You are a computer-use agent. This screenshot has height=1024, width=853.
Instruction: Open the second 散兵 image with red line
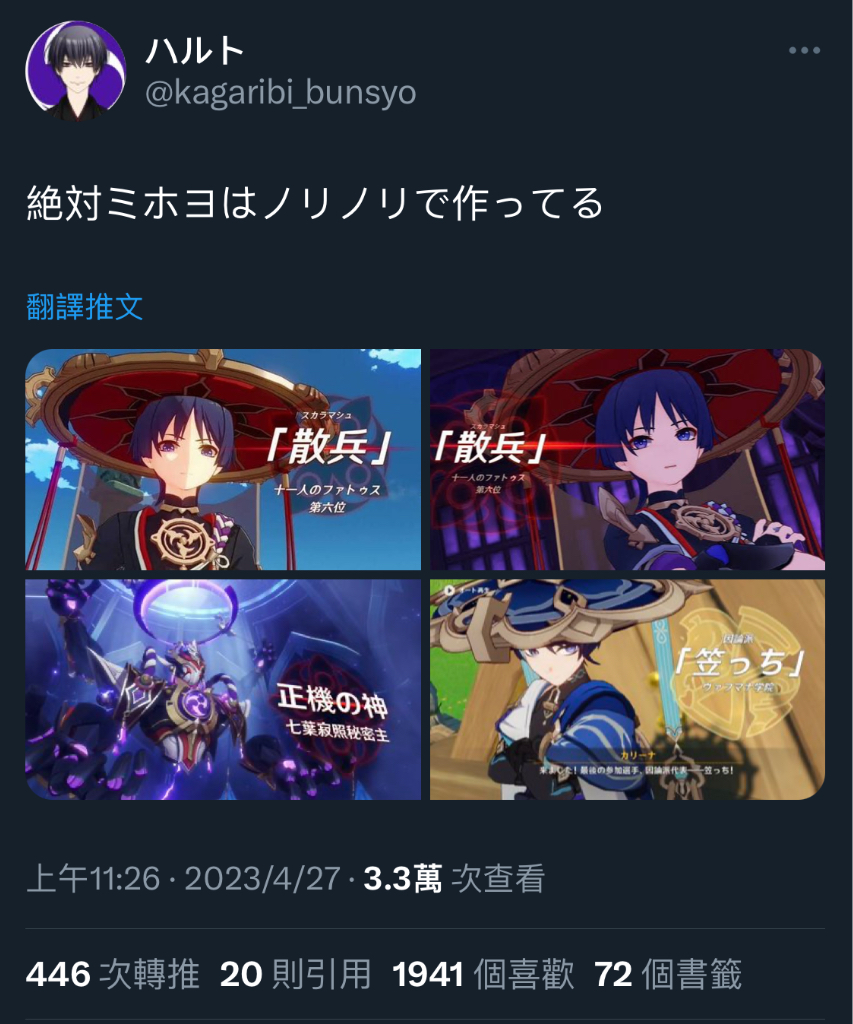pos(627,459)
